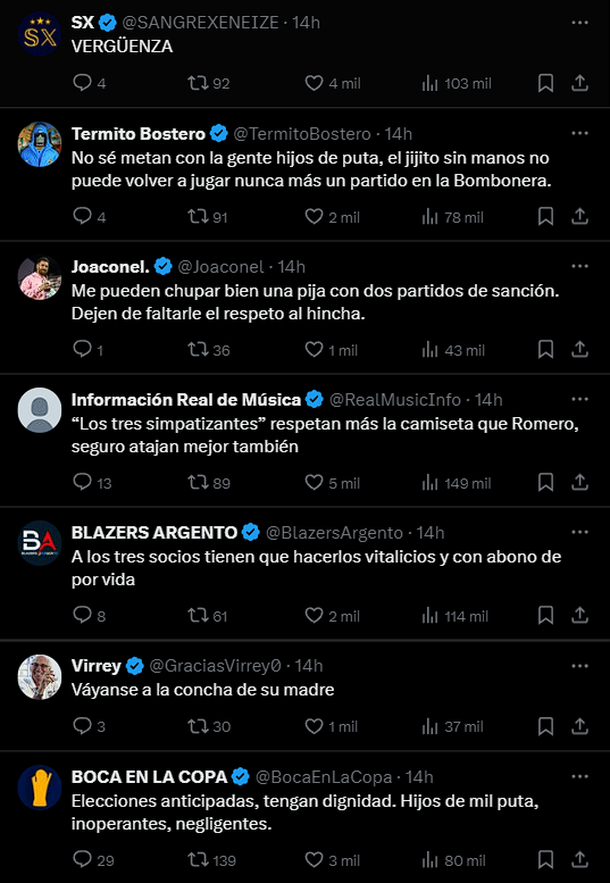View analytics for Termito Bostero's tweet
Screen dimensions: 610x883
point(431,216)
